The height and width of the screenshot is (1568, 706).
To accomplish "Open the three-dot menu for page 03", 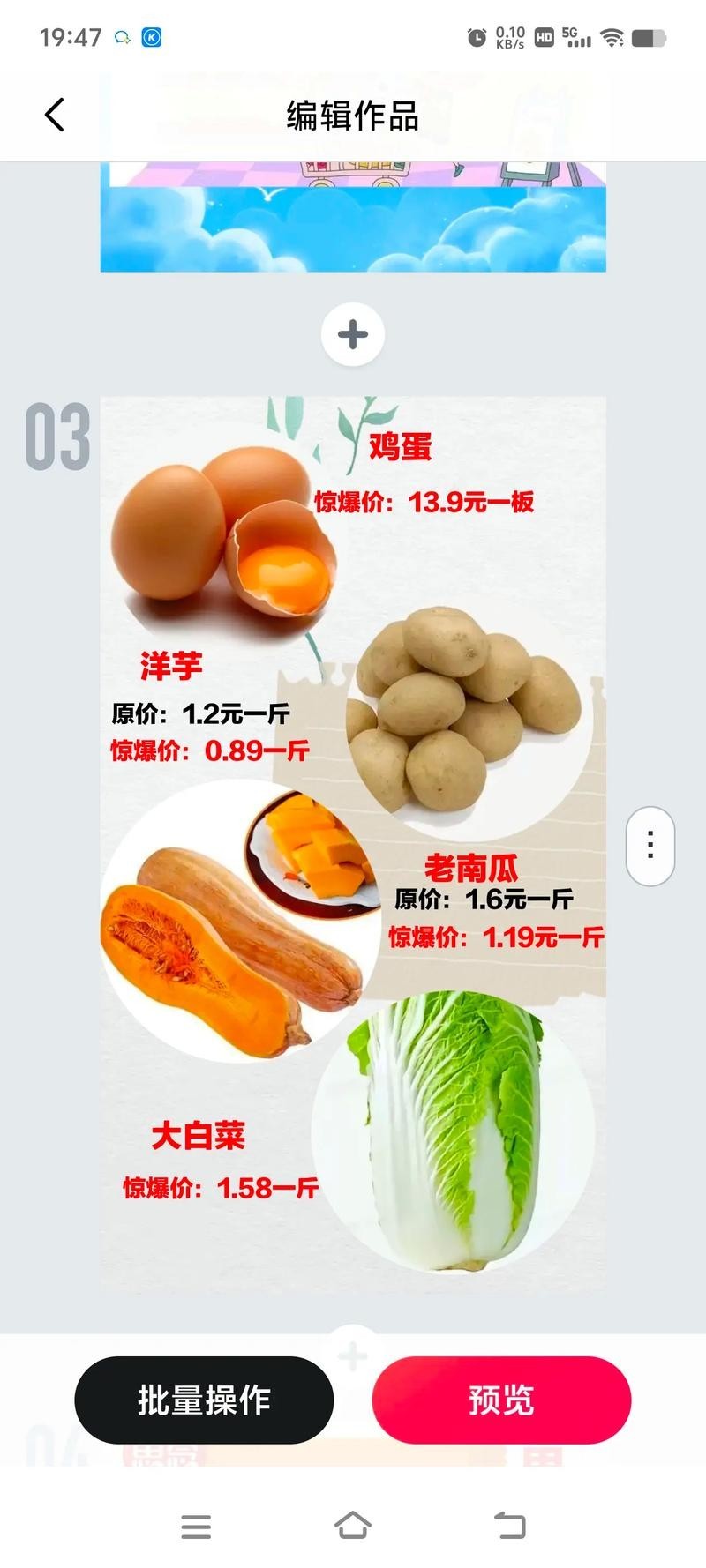I will pos(650,845).
